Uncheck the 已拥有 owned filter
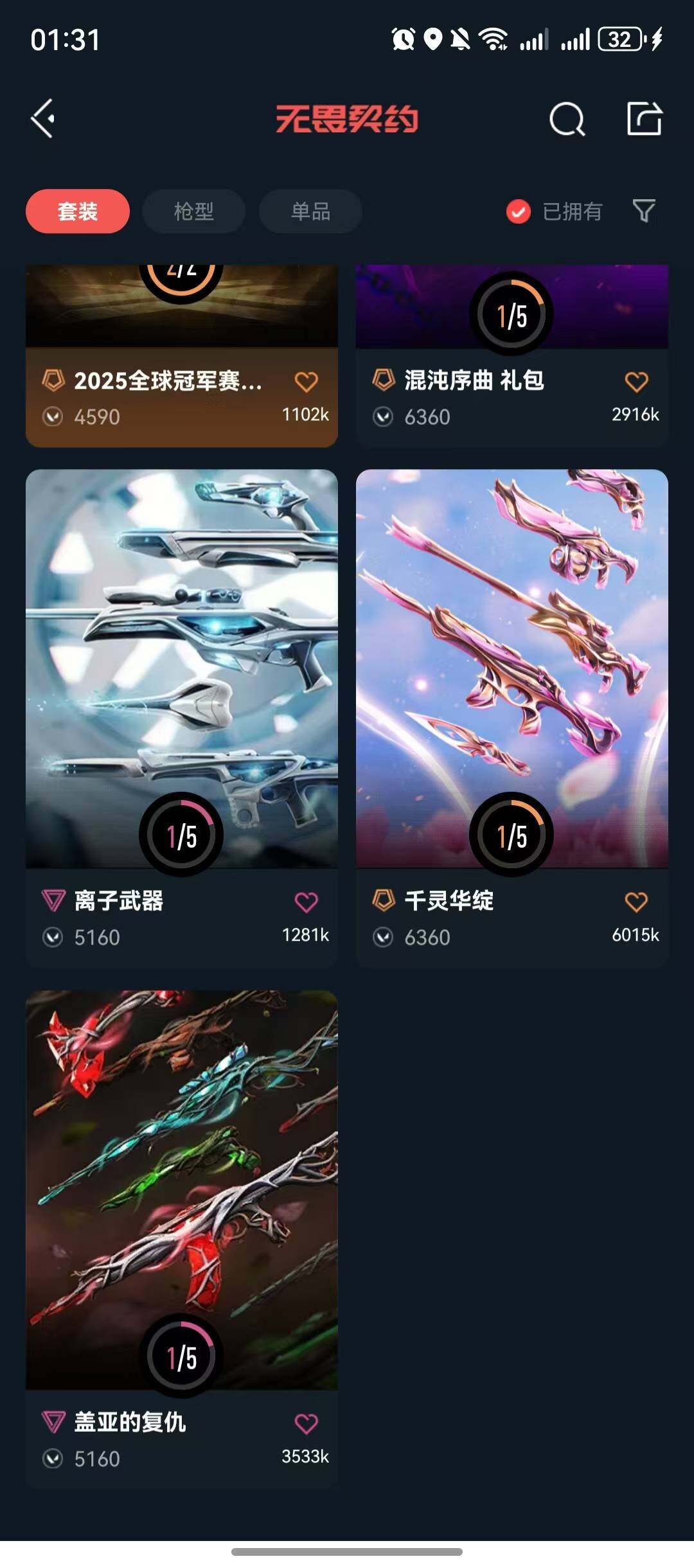 (x=518, y=211)
